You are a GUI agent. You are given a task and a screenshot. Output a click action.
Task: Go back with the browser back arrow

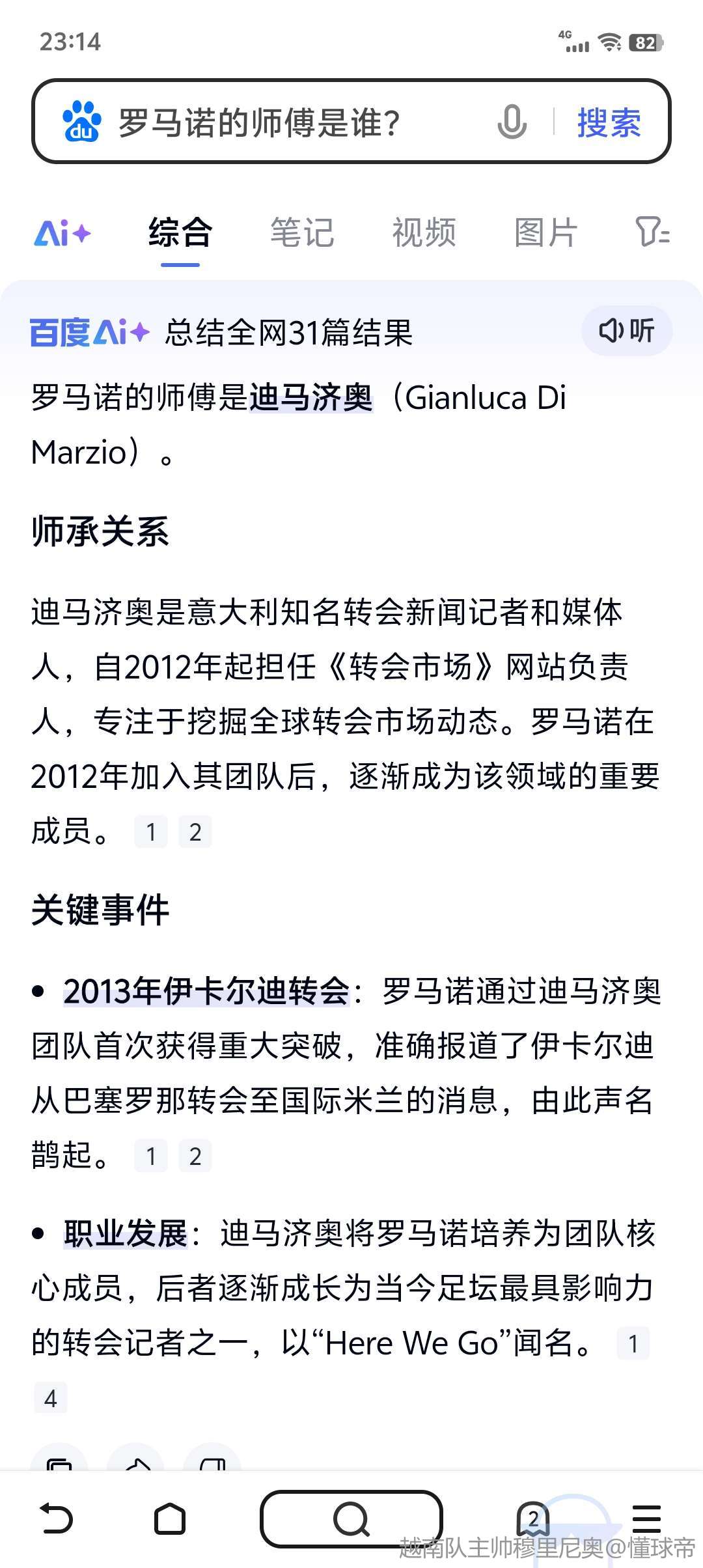(x=57, y=1519)
